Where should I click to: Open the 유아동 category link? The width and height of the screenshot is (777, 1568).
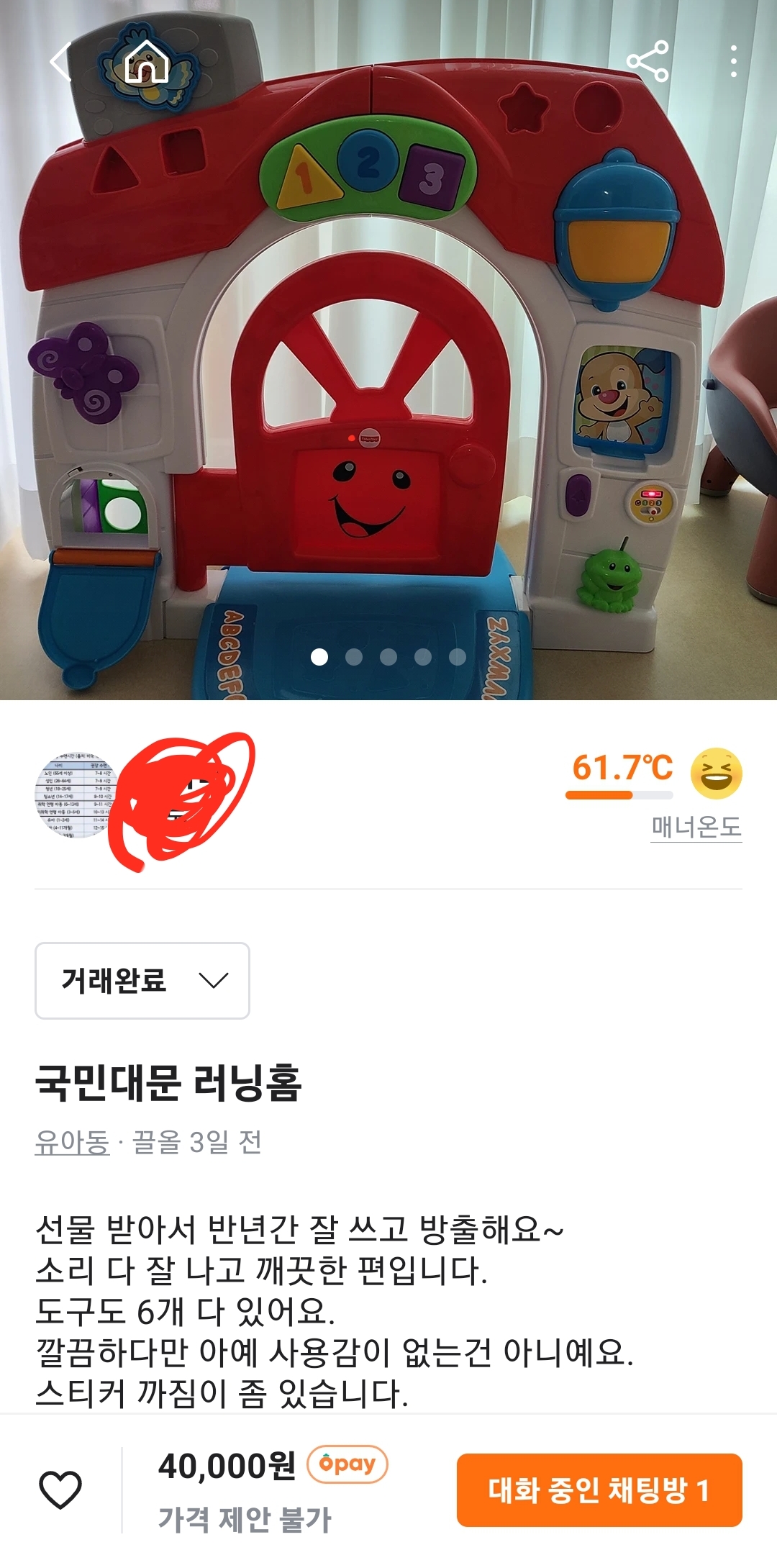[72, 1142]
